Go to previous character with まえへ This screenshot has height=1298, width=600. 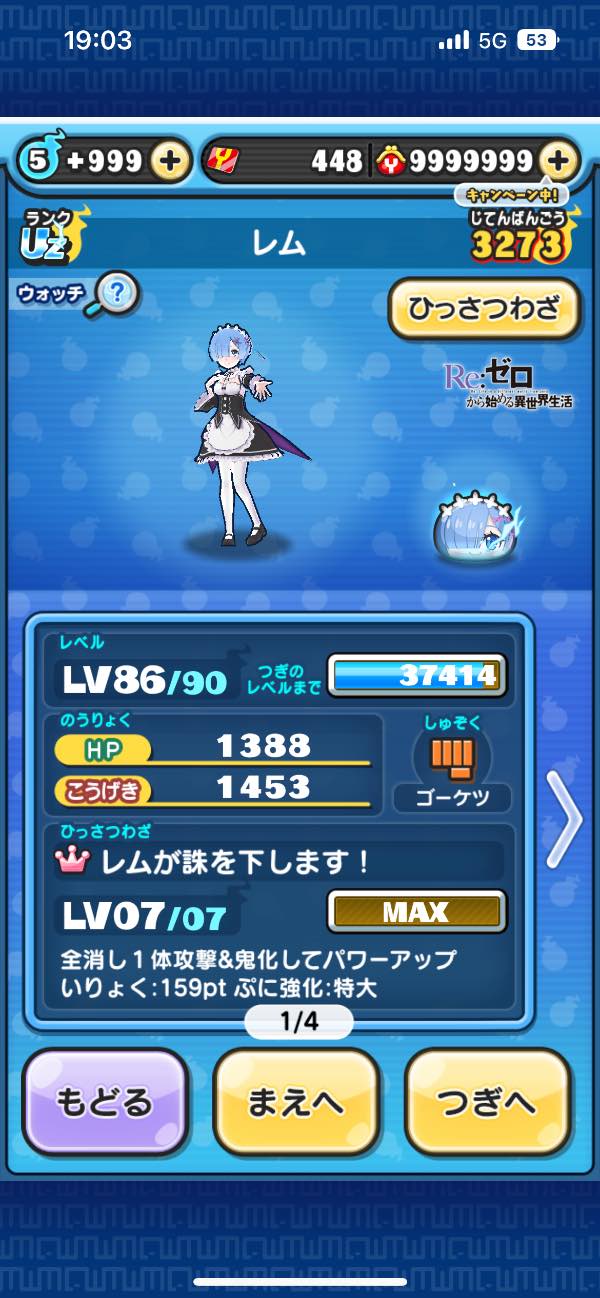[x=297, y=1103]
